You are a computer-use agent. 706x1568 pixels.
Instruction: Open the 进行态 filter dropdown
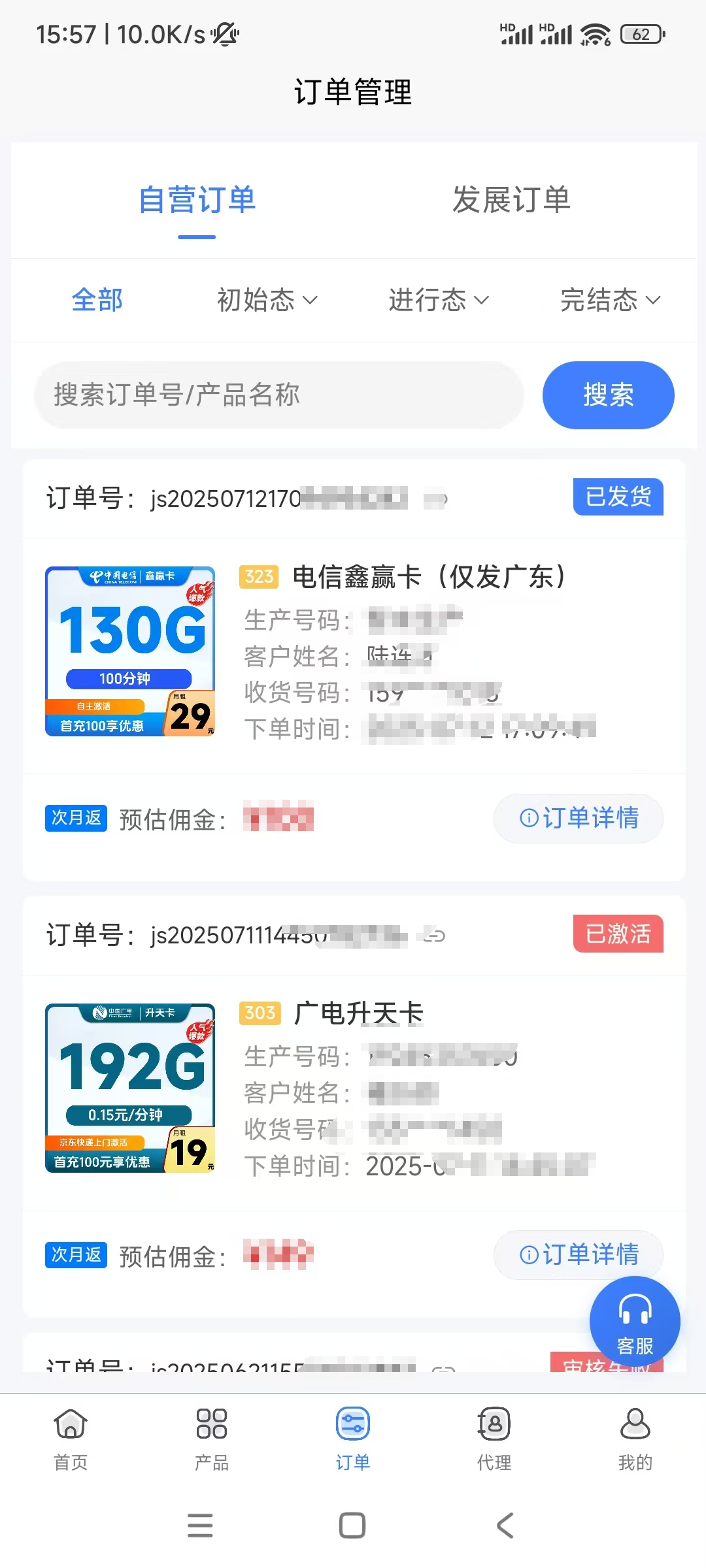(438, 300)
